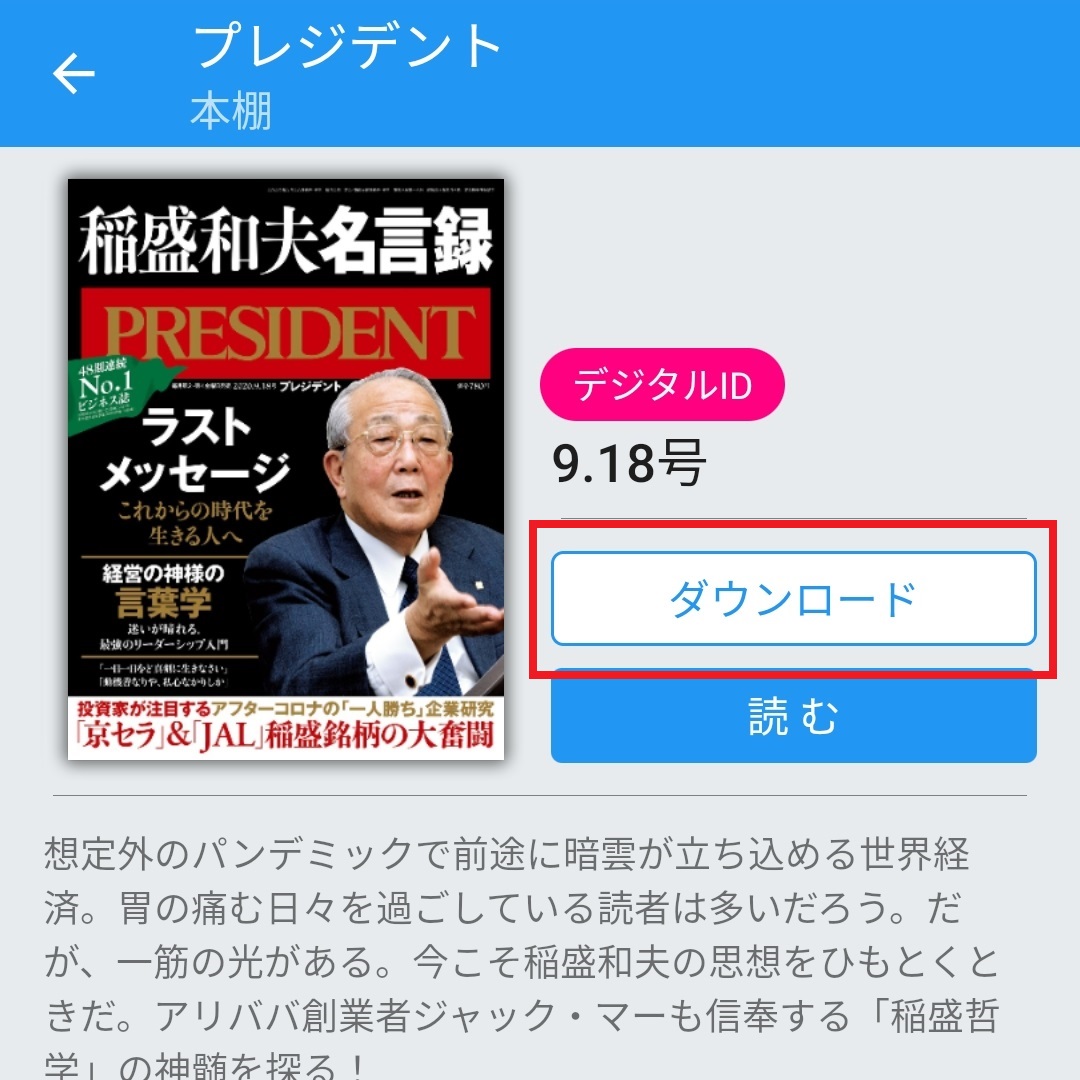Open the PRESIDENT magazine cover
Screen dimensions: 1080x1080
pos(286,470)
